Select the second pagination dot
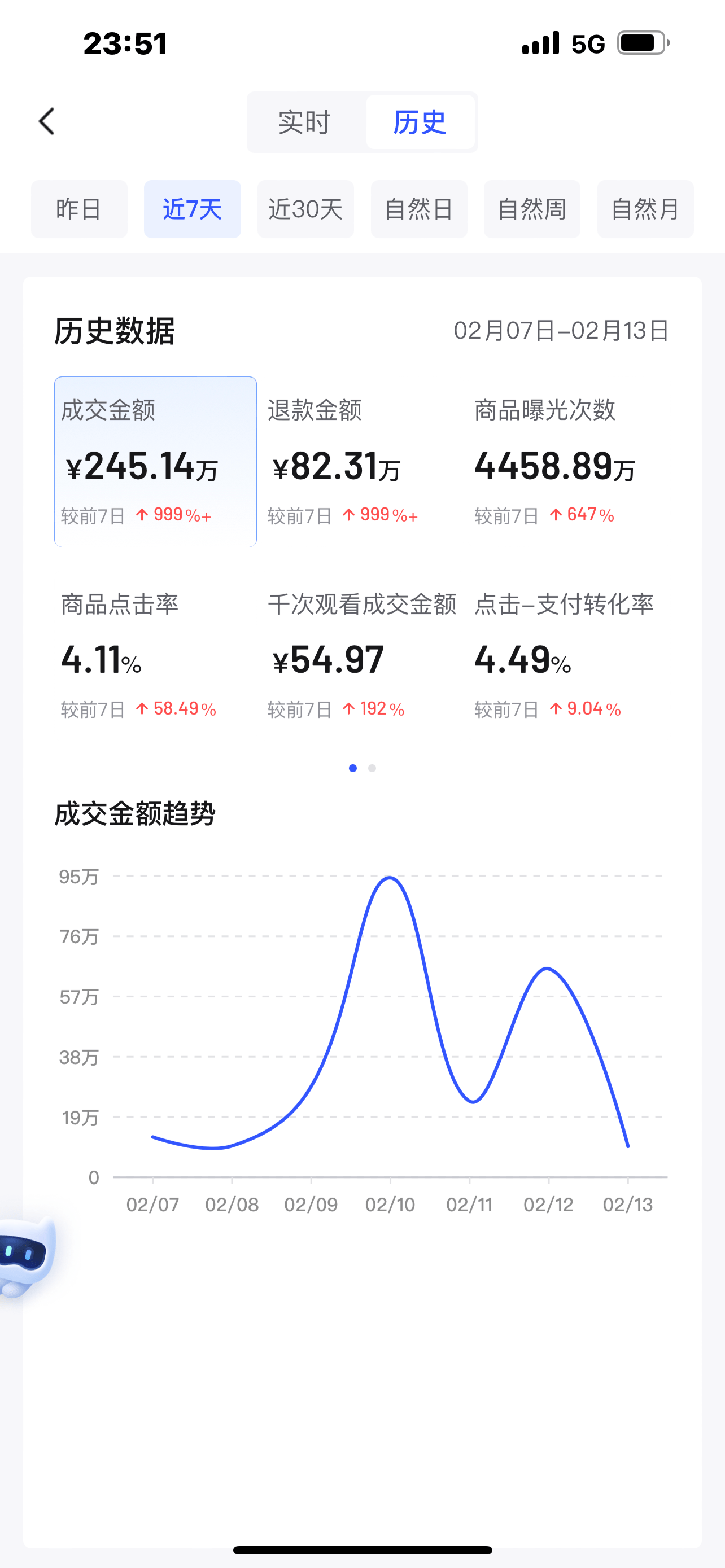The height and width of the screenshot is (1568, 725). click(373, 768)
